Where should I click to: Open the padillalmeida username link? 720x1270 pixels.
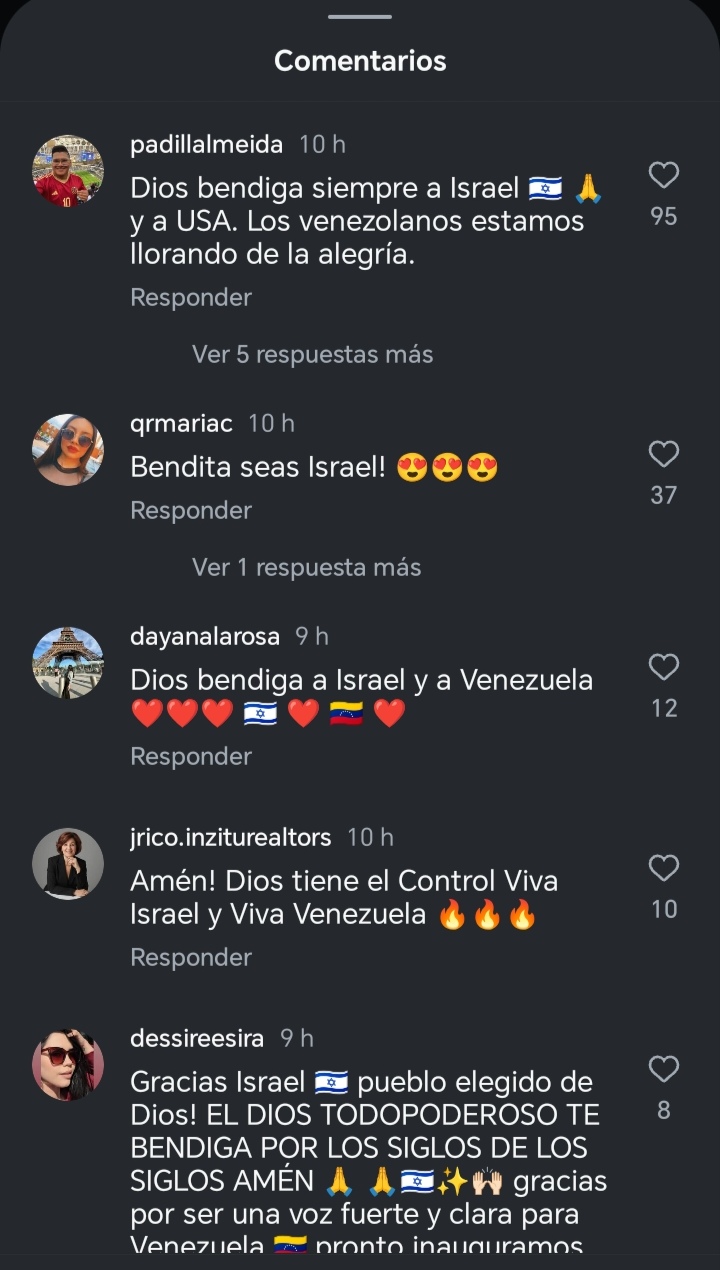(x=207, y=144)
